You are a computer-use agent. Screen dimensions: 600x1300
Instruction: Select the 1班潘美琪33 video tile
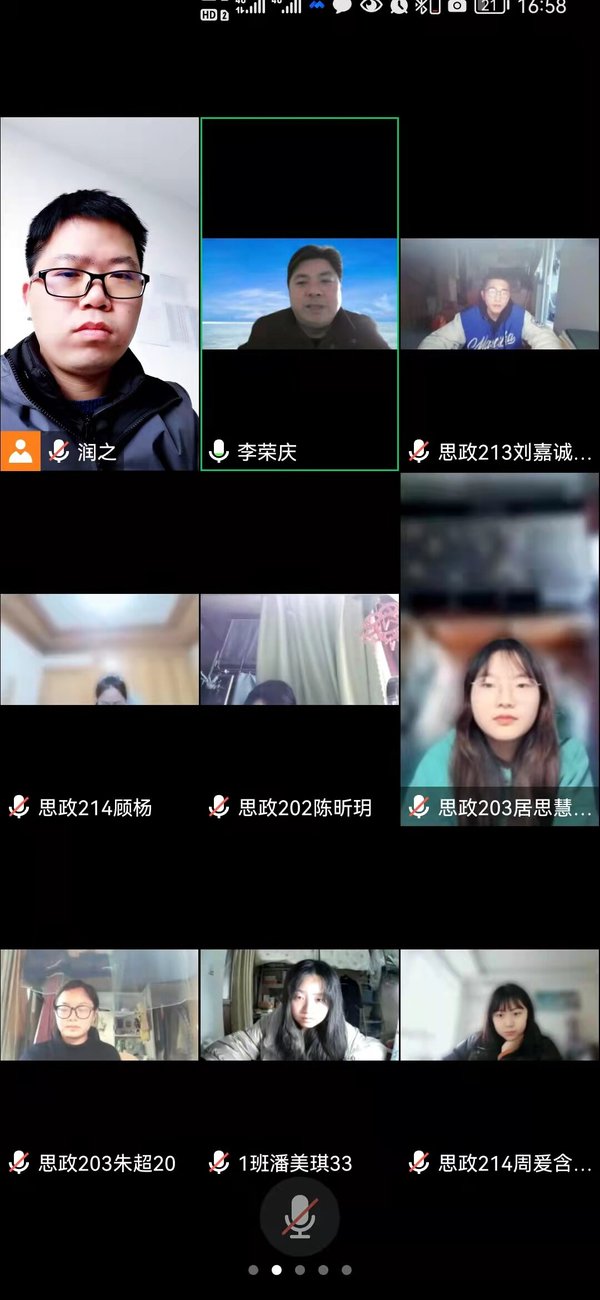pos(299,1005)
